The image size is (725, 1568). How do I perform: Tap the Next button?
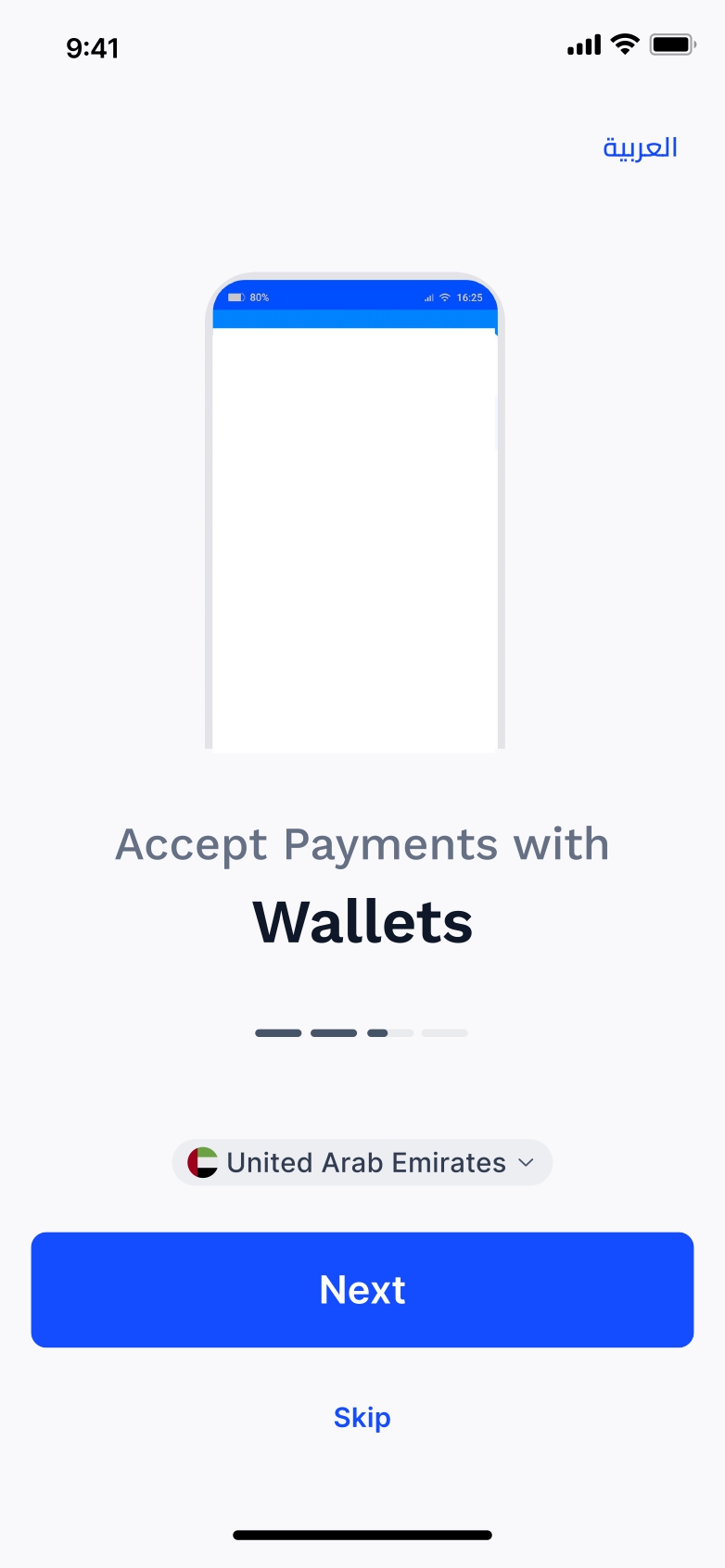(x=362, y=1289)
